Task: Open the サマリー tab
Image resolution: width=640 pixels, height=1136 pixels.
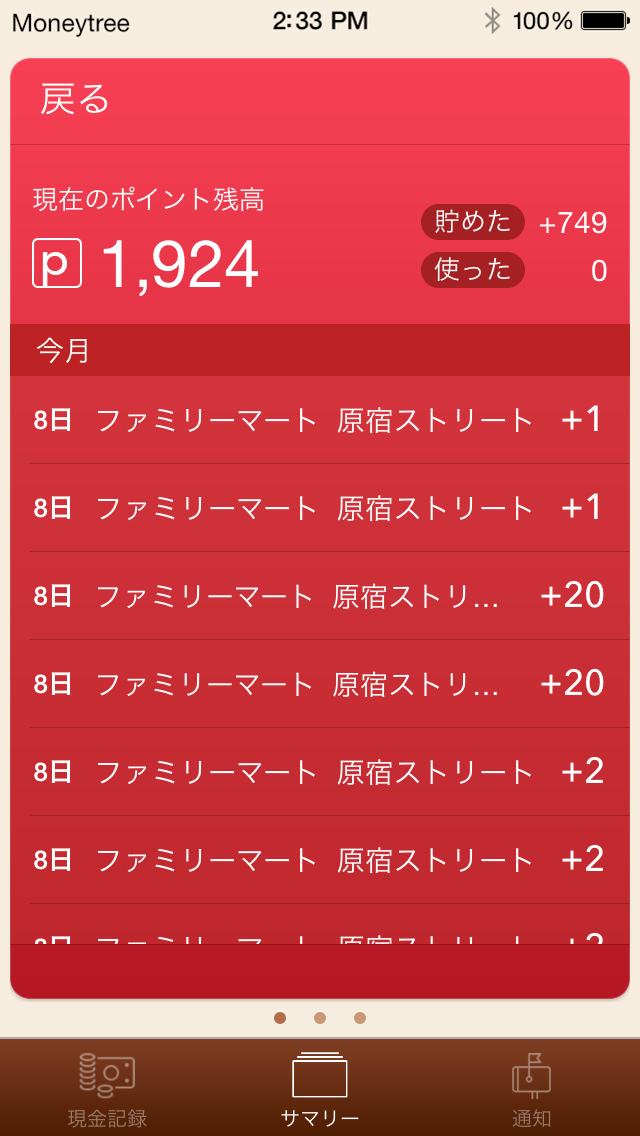Action: coord(320,1089)
